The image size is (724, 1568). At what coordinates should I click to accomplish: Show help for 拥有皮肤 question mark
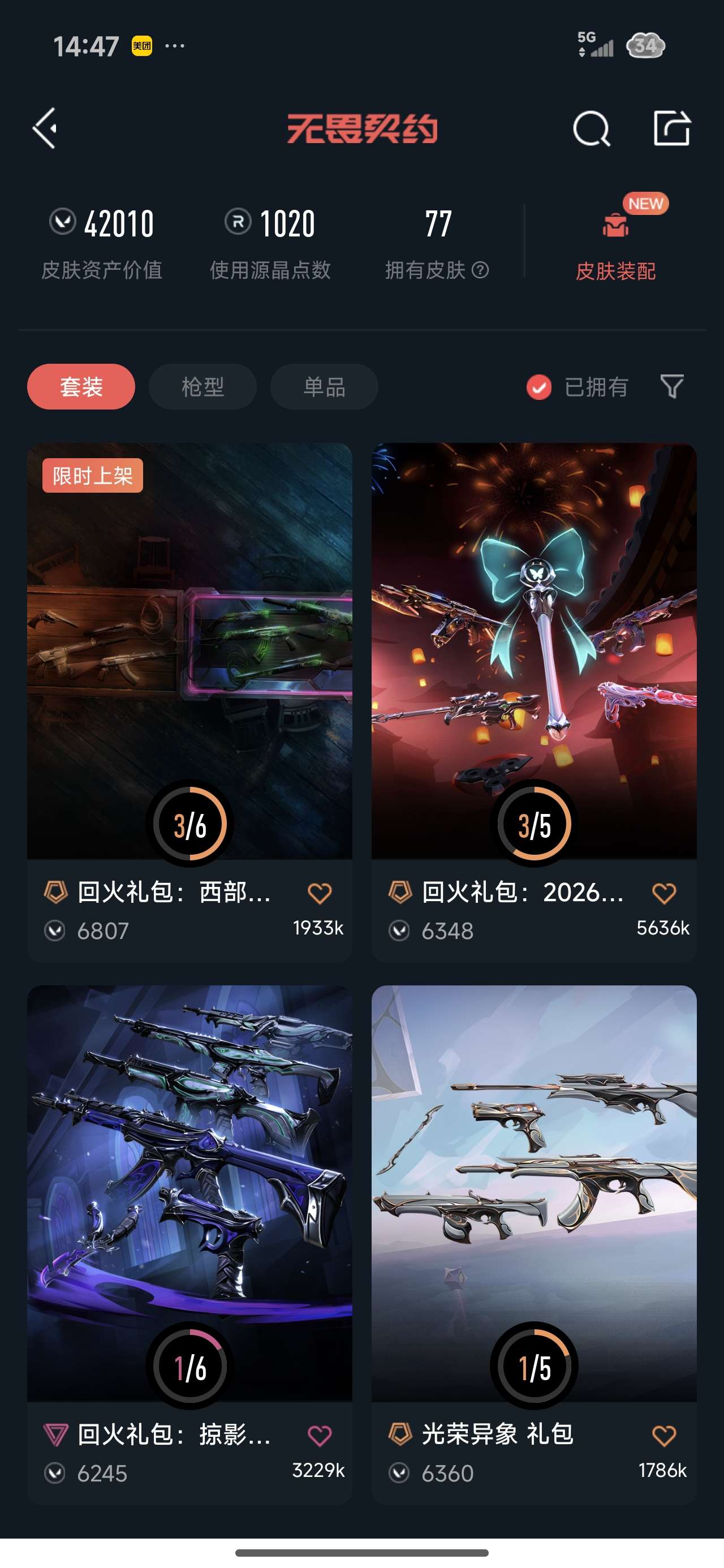(480, 270)
